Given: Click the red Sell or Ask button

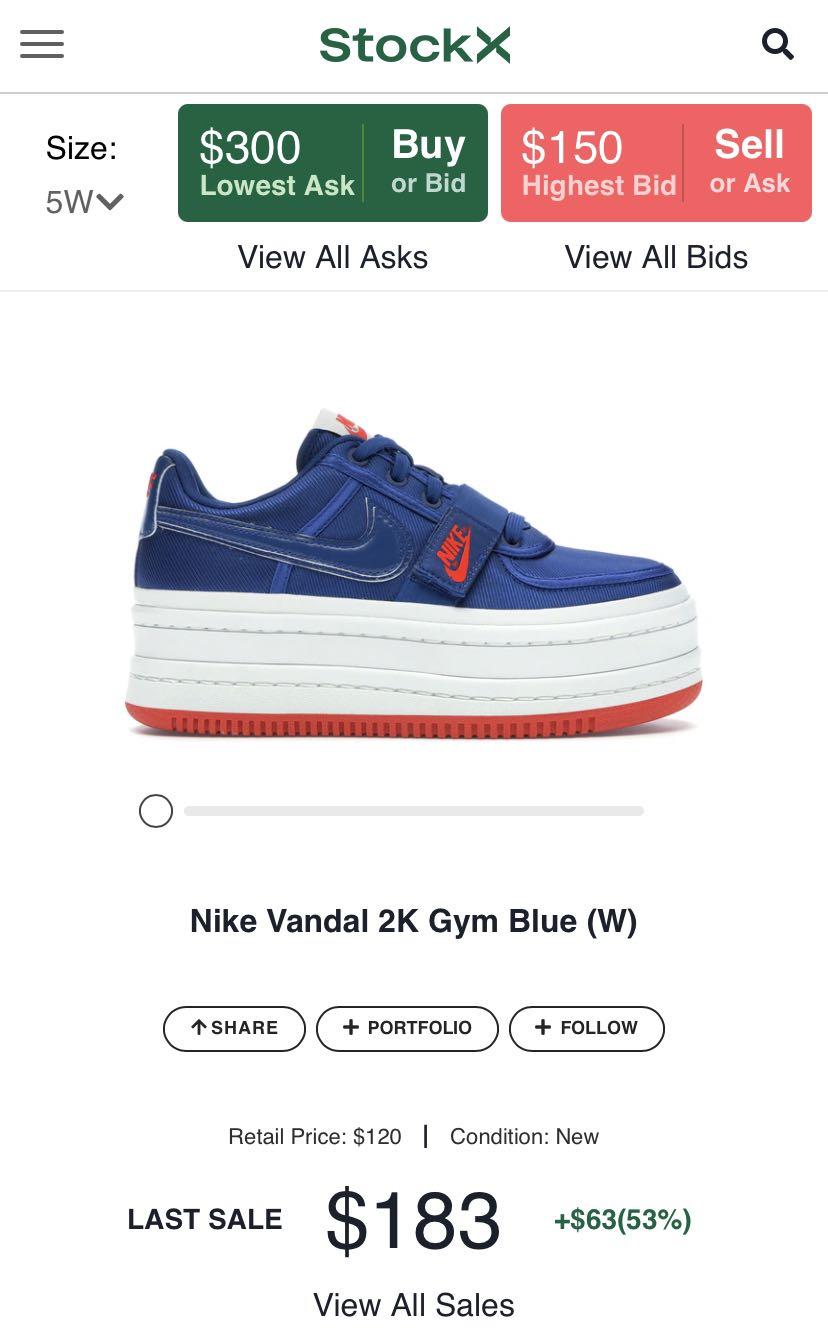Looking at the screenshot, I should click(656, 161).
